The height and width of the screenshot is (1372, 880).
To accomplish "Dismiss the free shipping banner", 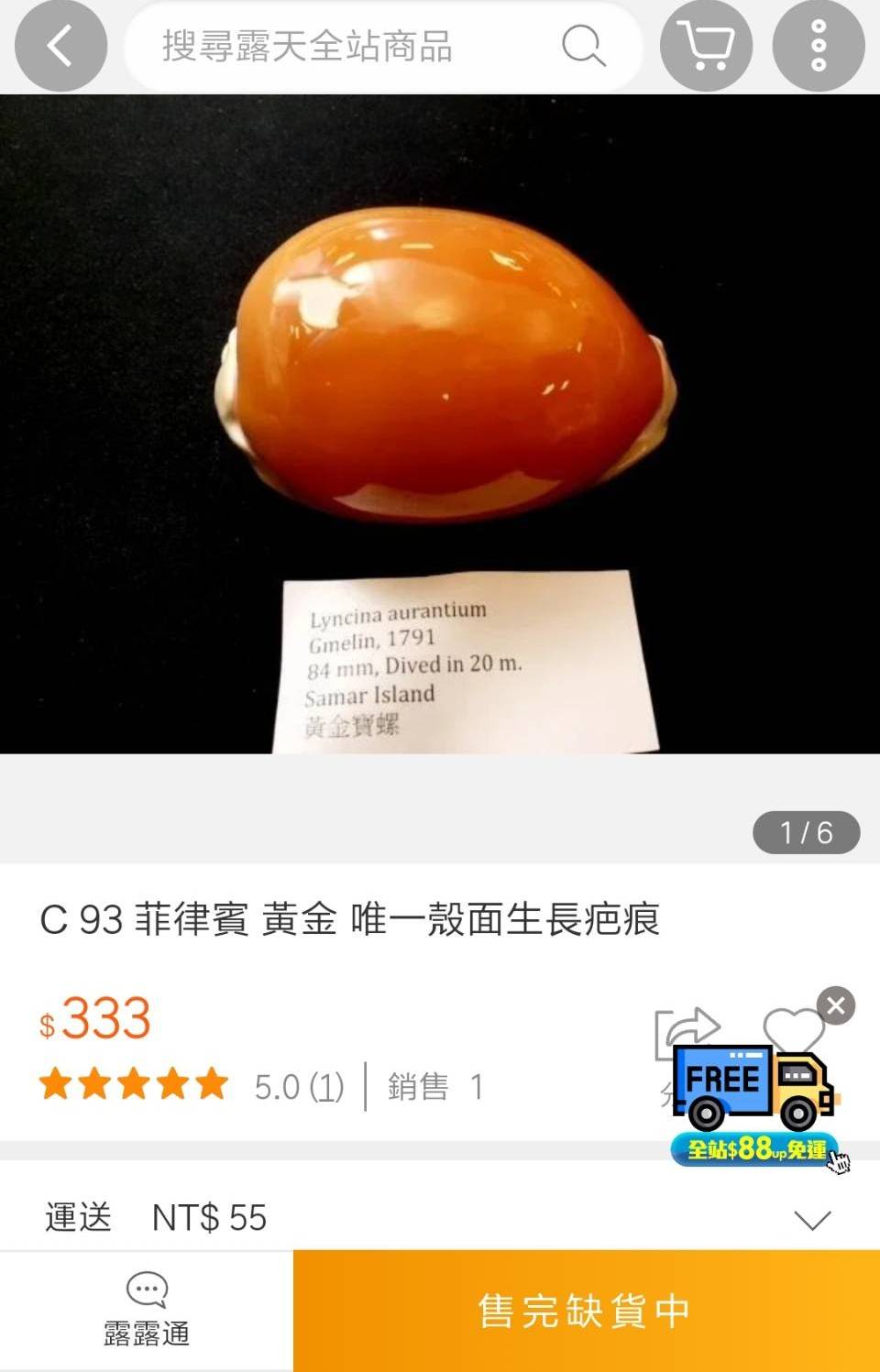I will pyautogui.click(x=835, y=1005).
